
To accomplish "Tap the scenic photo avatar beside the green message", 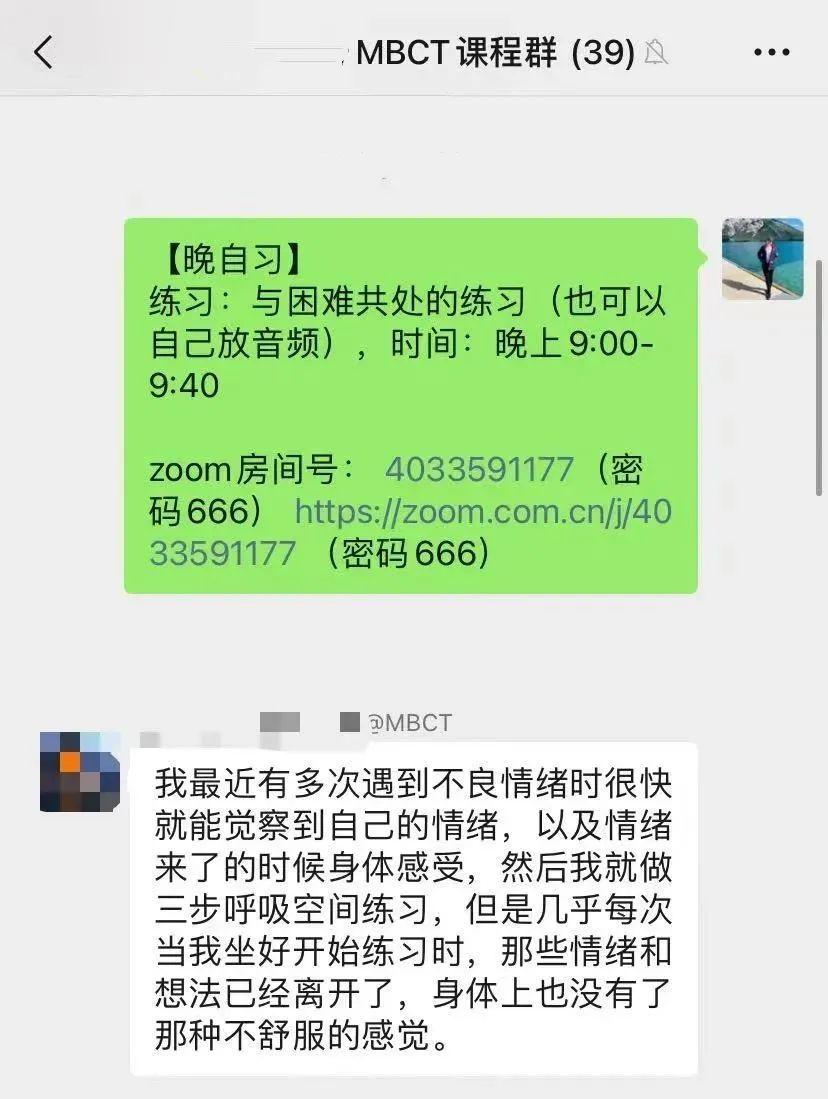I will tap(762, 258).
